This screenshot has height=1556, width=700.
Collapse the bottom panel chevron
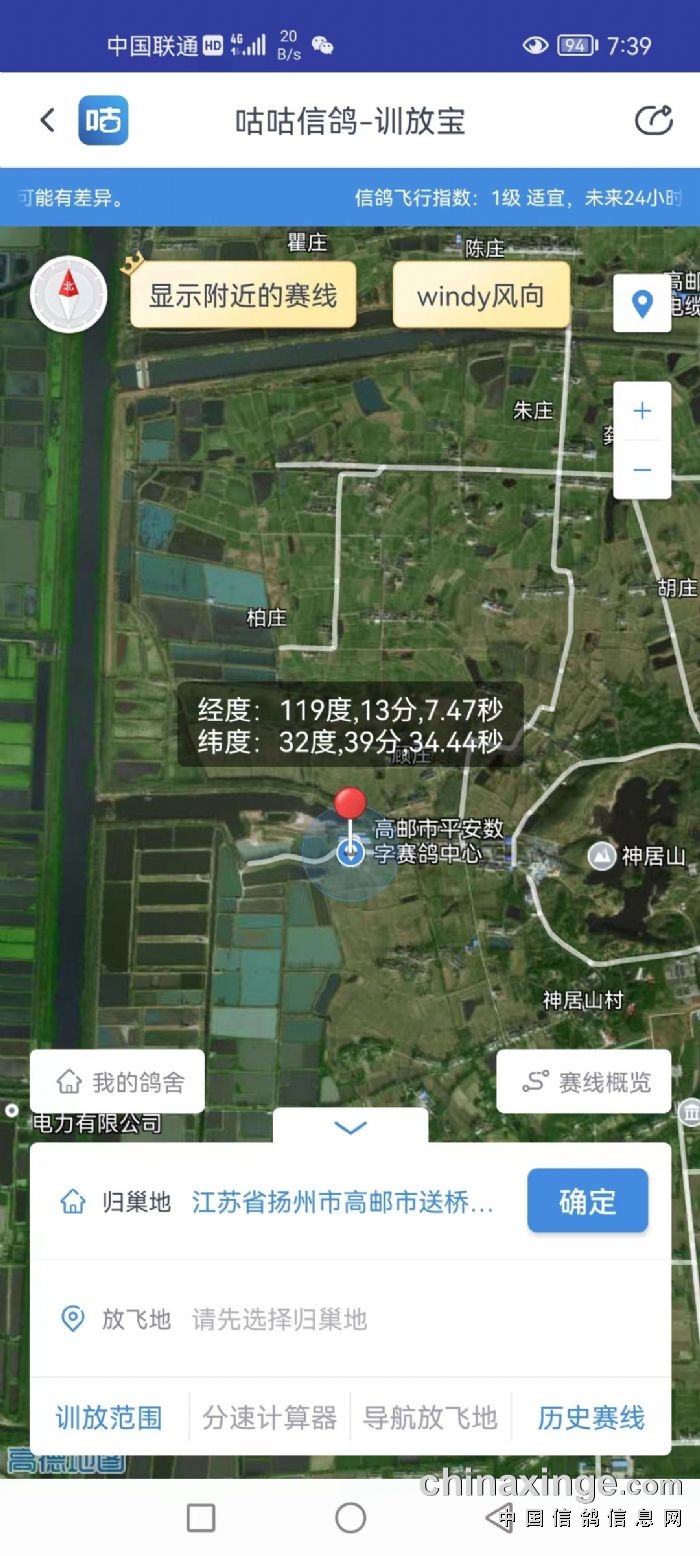(350, 1128)
